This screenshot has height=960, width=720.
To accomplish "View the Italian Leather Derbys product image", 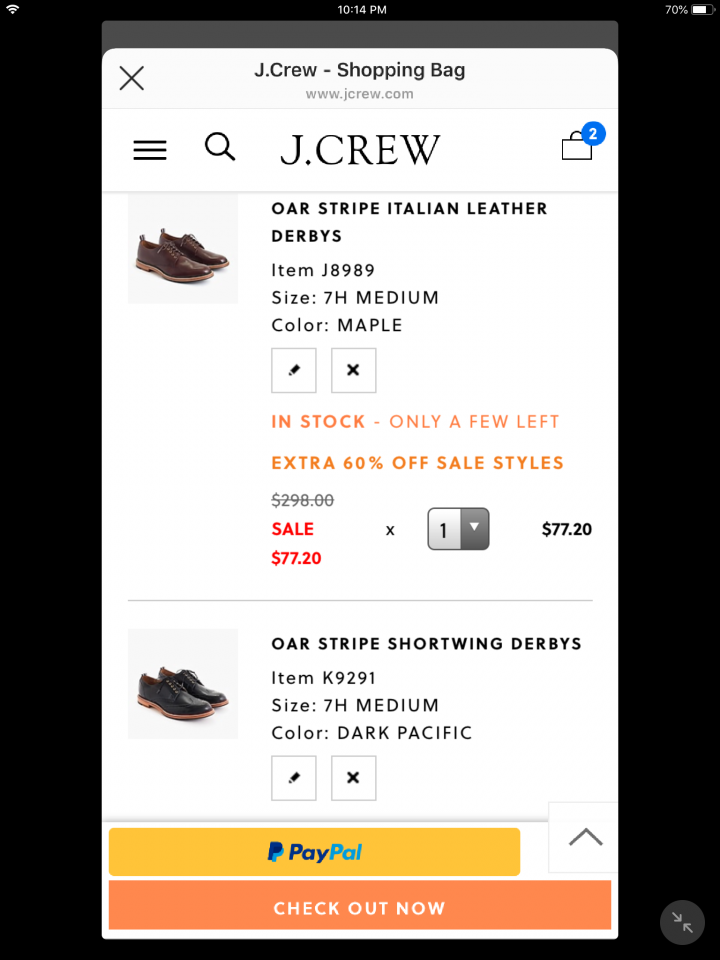I will click(x=183, y=250).
